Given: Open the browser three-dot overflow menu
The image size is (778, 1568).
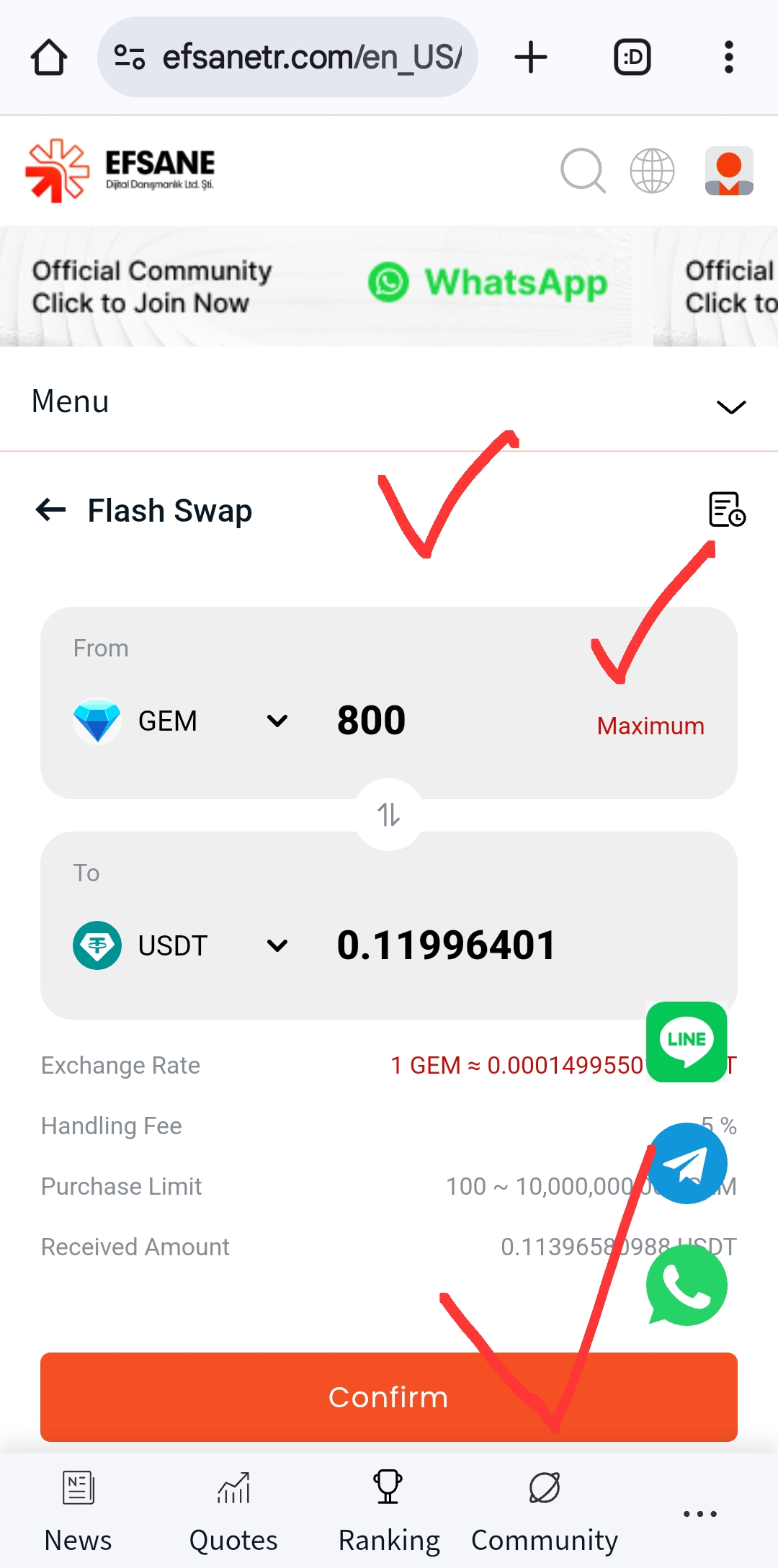Looking at the screenshot, I should click(728, 56).
